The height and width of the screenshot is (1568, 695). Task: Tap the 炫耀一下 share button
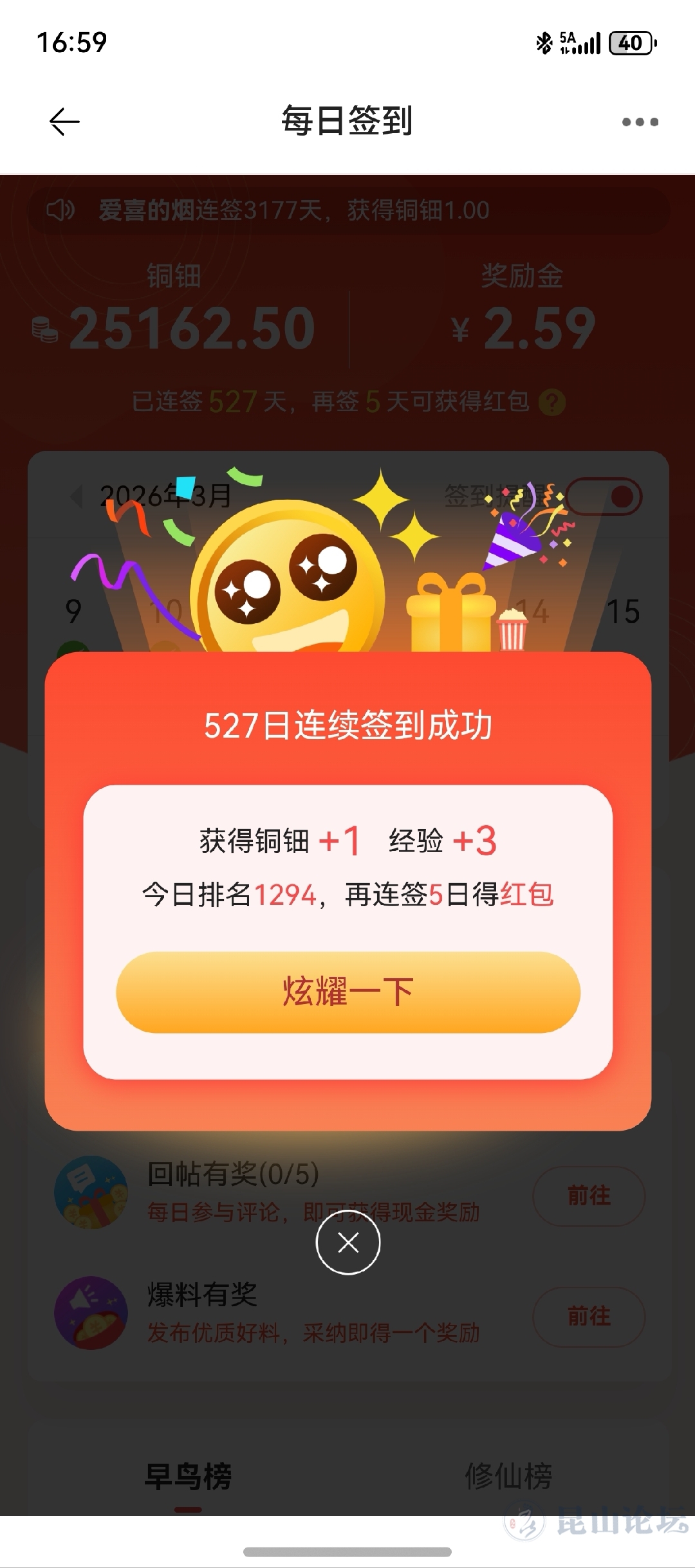point(347,992)
